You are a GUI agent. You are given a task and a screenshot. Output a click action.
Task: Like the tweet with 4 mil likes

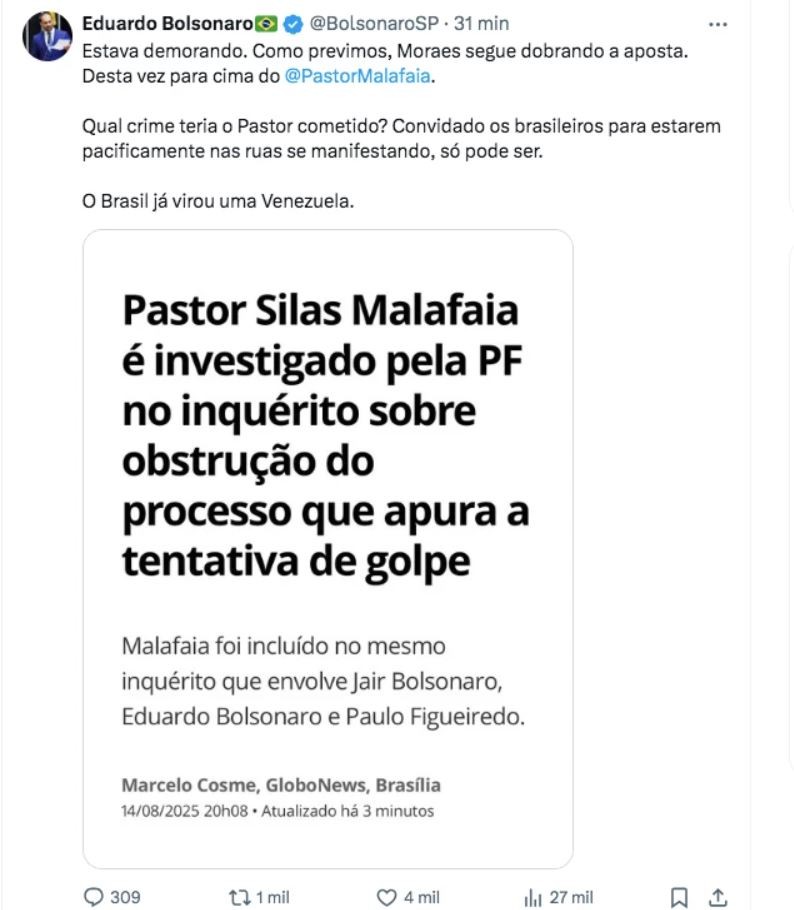(x=388, y=897)
